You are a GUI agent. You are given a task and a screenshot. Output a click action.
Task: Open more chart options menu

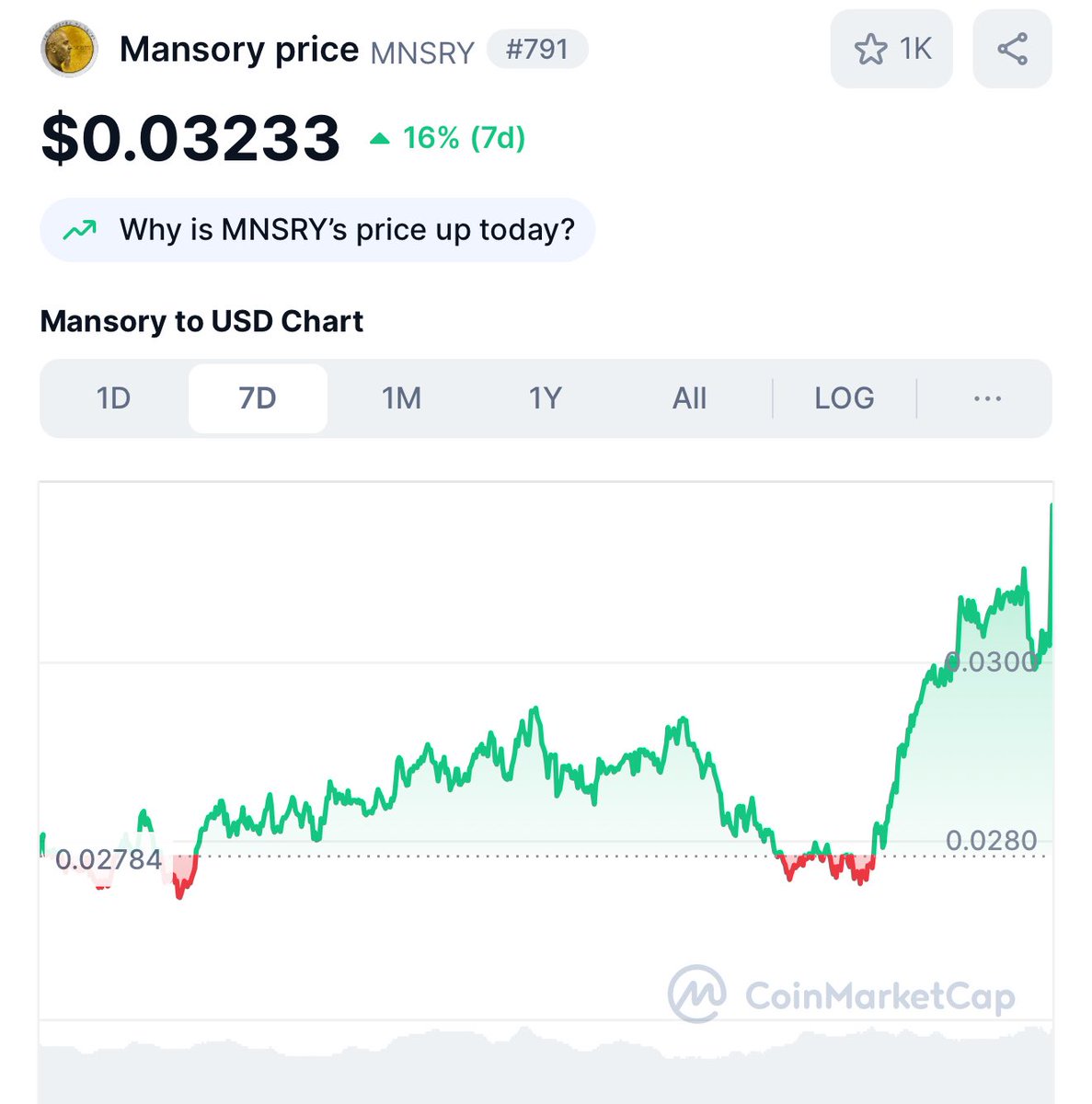[987, 398]
